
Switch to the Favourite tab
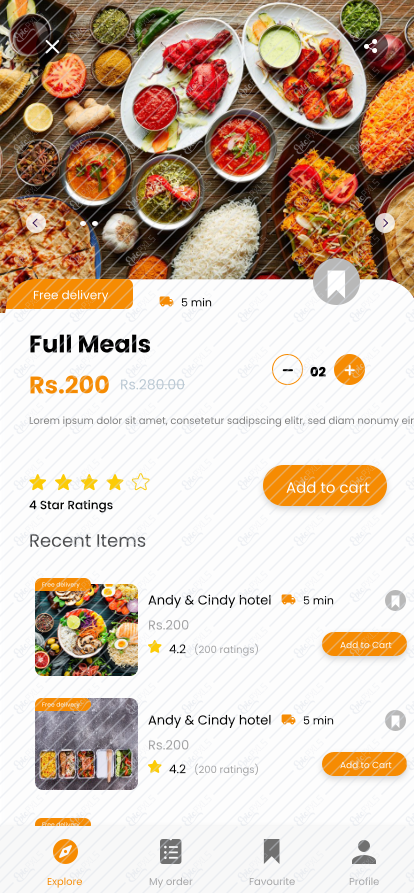pyautogui.click(x=272, y=862)
